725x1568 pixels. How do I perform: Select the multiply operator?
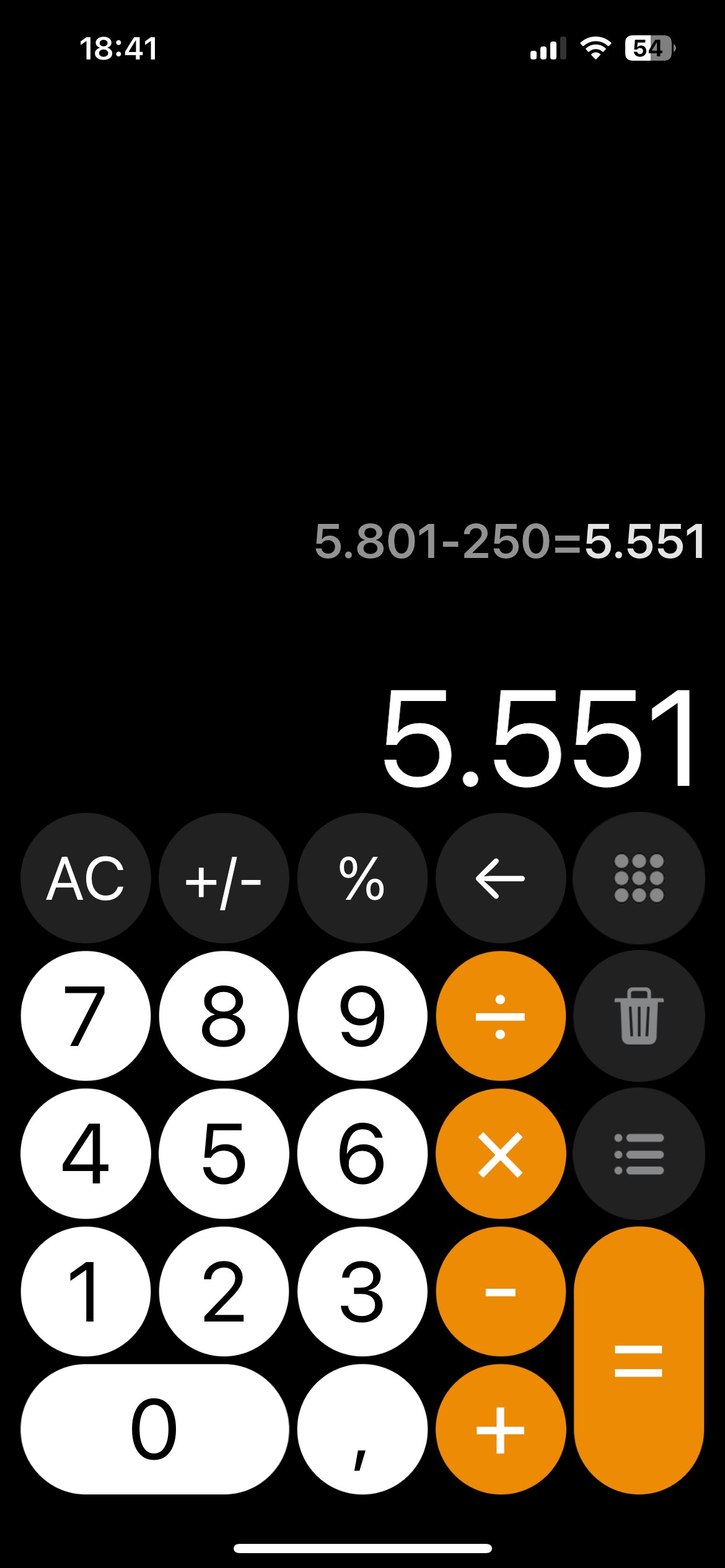501,1154
